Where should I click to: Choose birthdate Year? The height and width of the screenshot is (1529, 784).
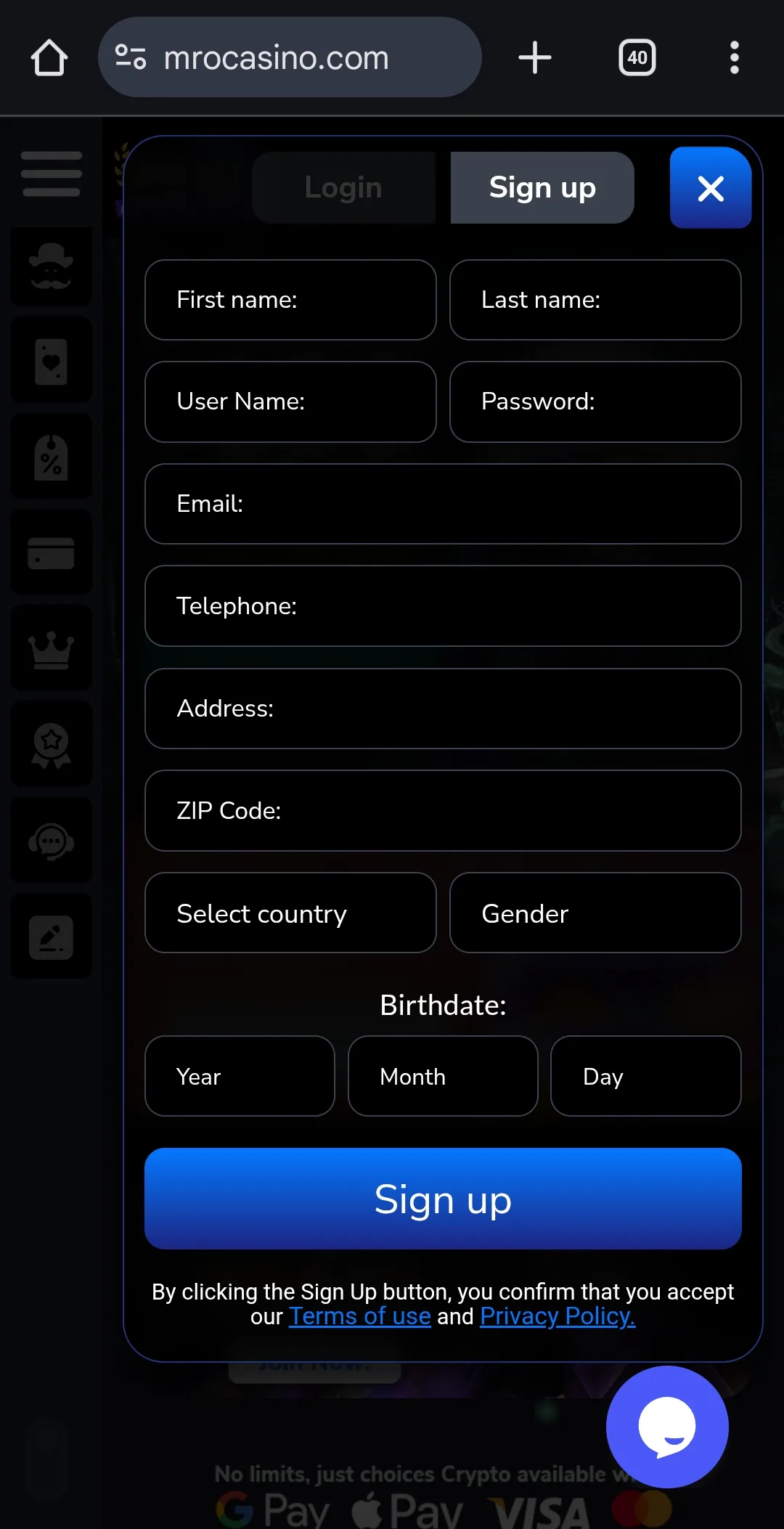tap(240, 1076)
